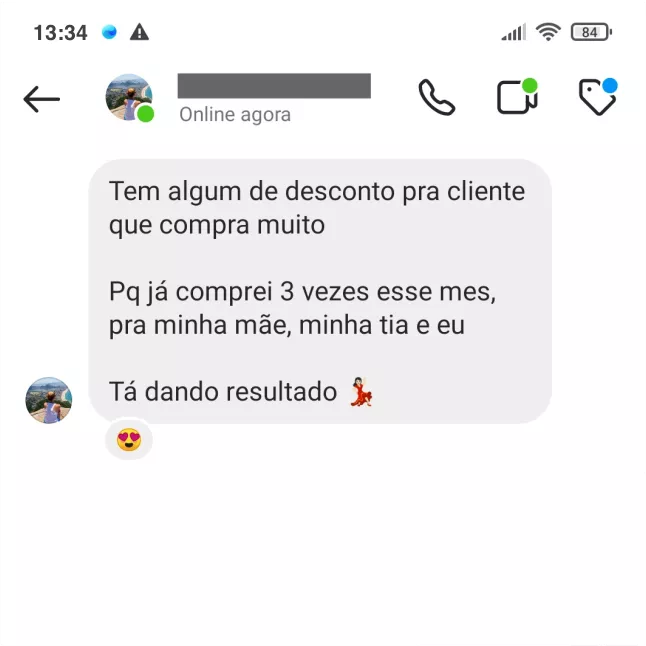
Task: Start a video call with this contact
Action: click(515, 98)
